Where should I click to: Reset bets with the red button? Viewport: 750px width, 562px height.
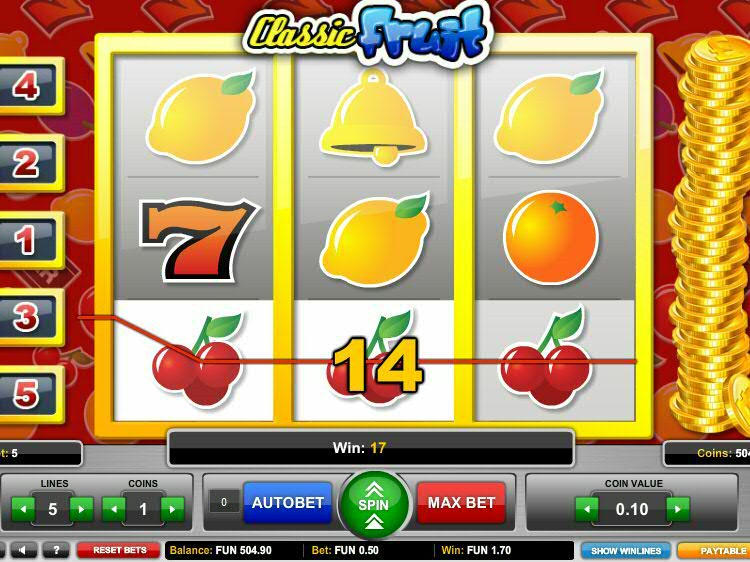(119, 551)
